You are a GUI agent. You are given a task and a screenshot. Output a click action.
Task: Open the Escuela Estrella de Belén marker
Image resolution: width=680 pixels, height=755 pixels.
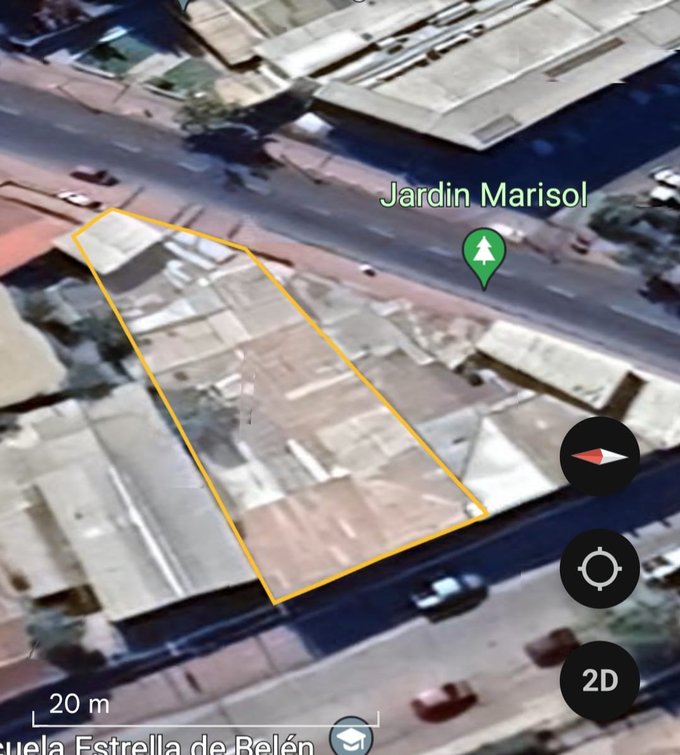point(351,738)
